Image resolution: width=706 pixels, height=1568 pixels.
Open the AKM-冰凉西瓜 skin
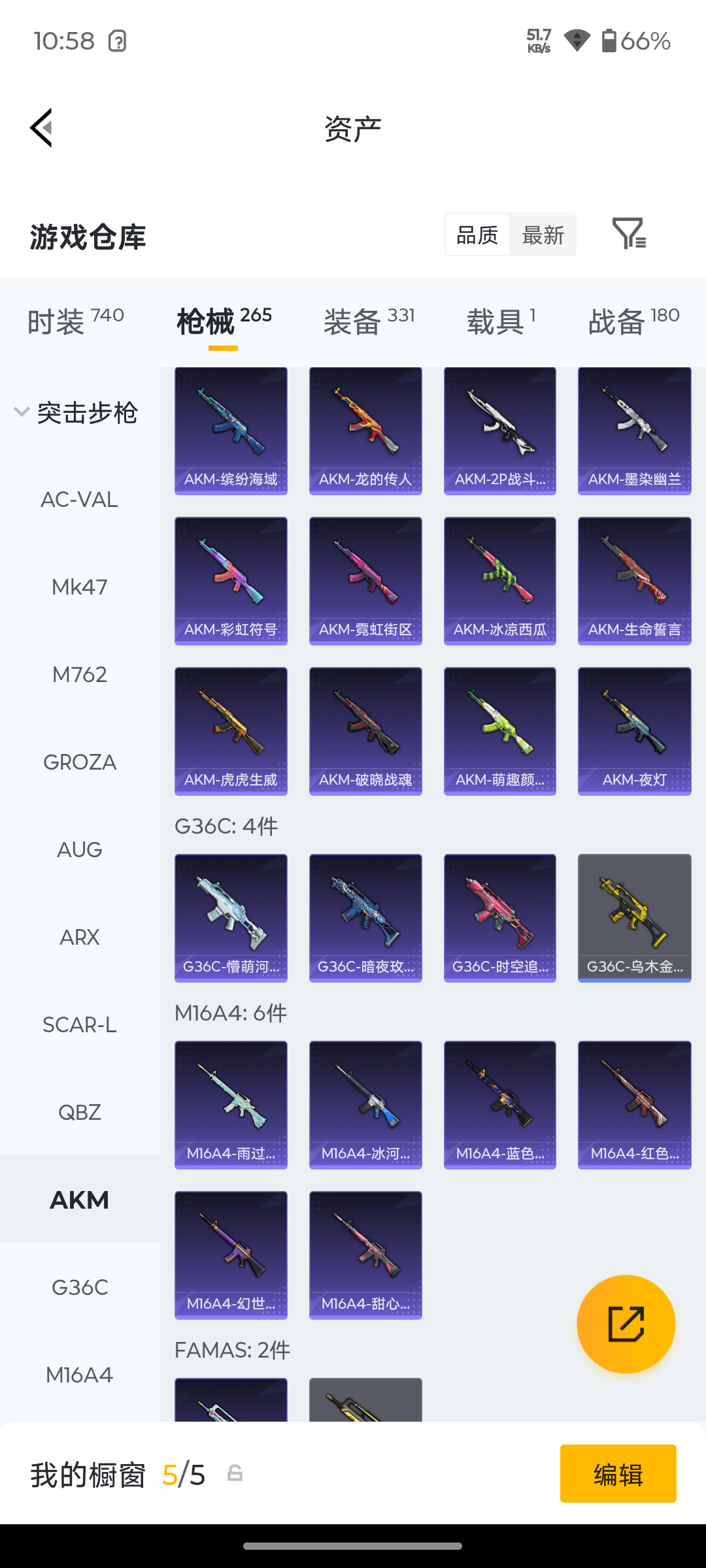pyautogui.click(x=500, y=581)
